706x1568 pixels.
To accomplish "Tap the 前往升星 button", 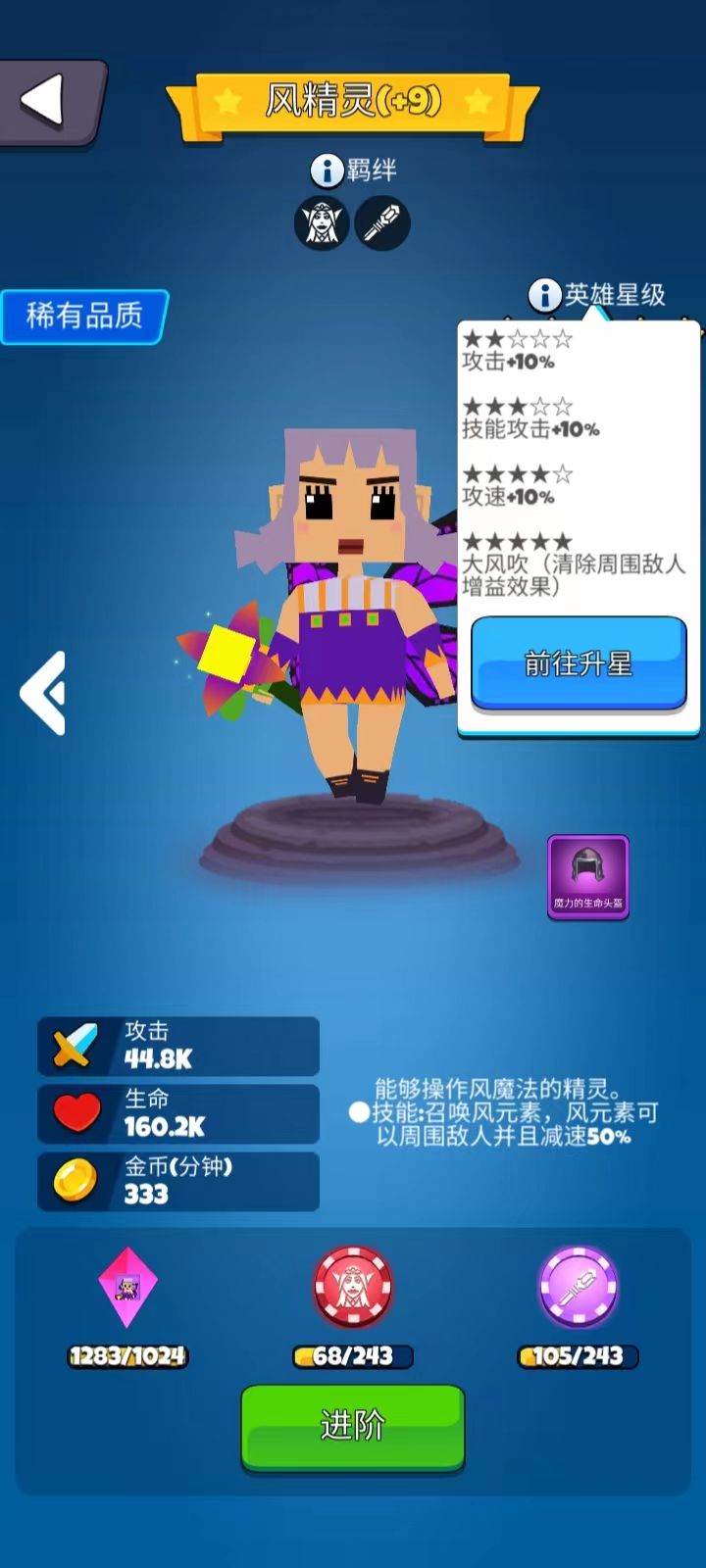I will 579,662.
